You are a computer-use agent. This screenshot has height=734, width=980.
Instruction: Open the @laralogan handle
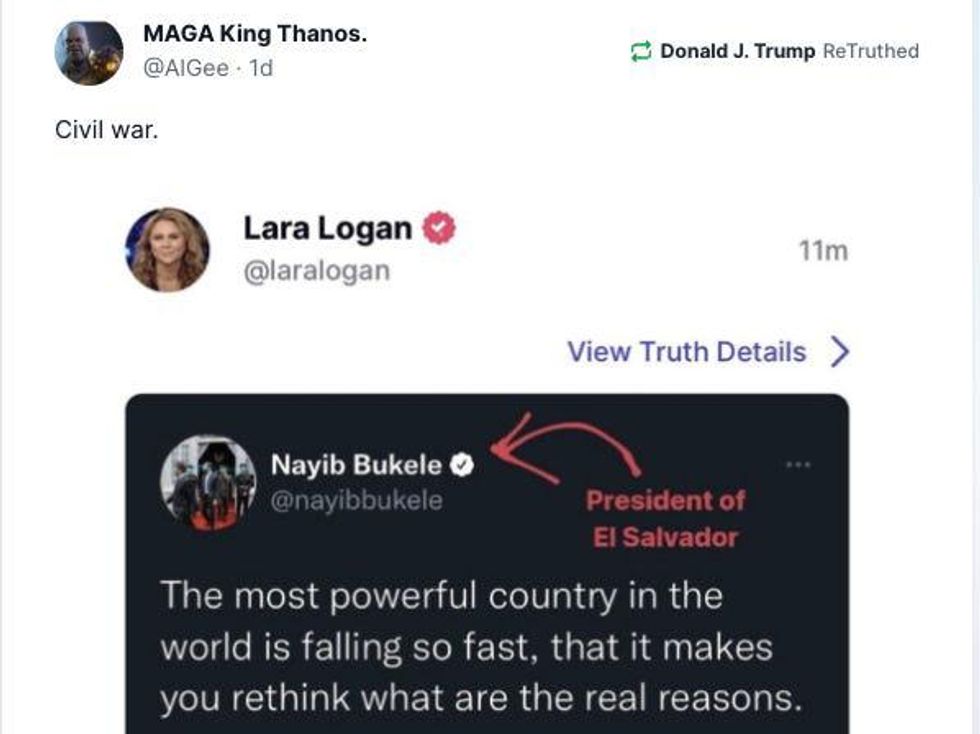[317, 271]
